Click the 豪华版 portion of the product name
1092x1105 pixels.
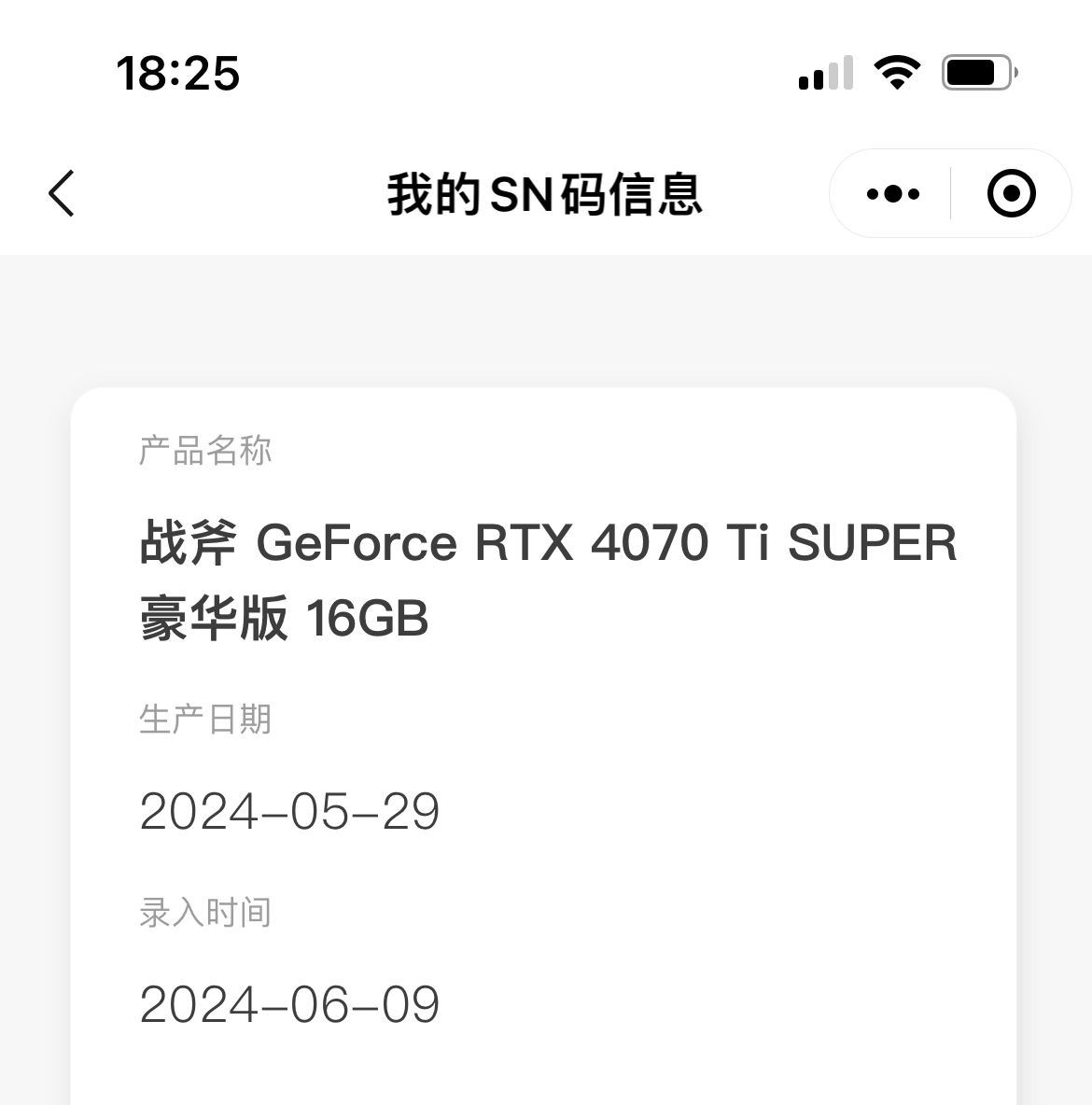[216, 616]
